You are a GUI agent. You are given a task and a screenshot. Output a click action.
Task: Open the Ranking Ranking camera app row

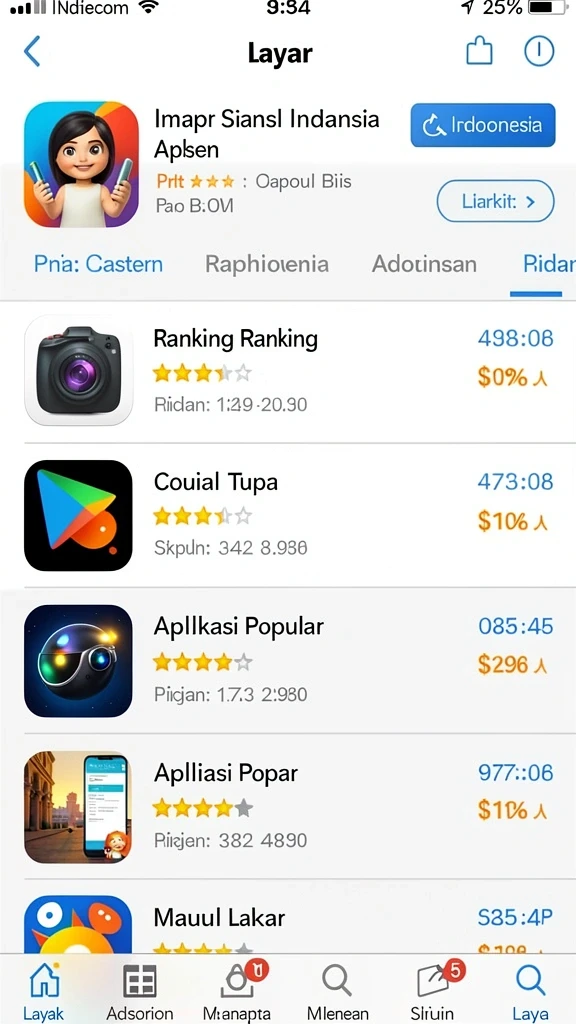(x=288, y=371)
